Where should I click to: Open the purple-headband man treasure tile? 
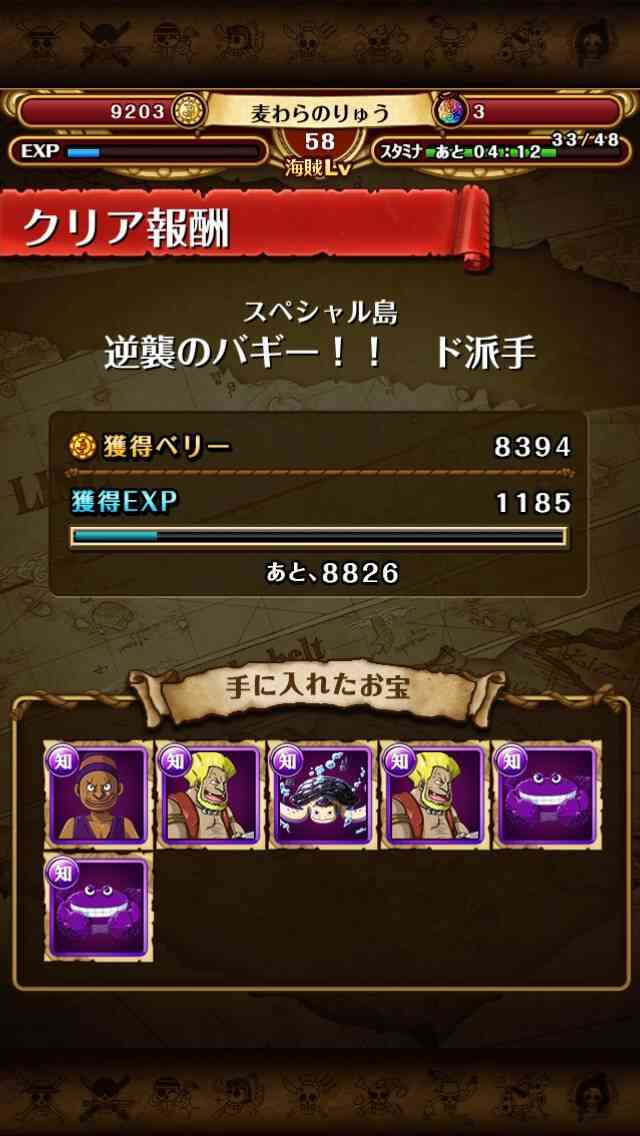[99, 795]
